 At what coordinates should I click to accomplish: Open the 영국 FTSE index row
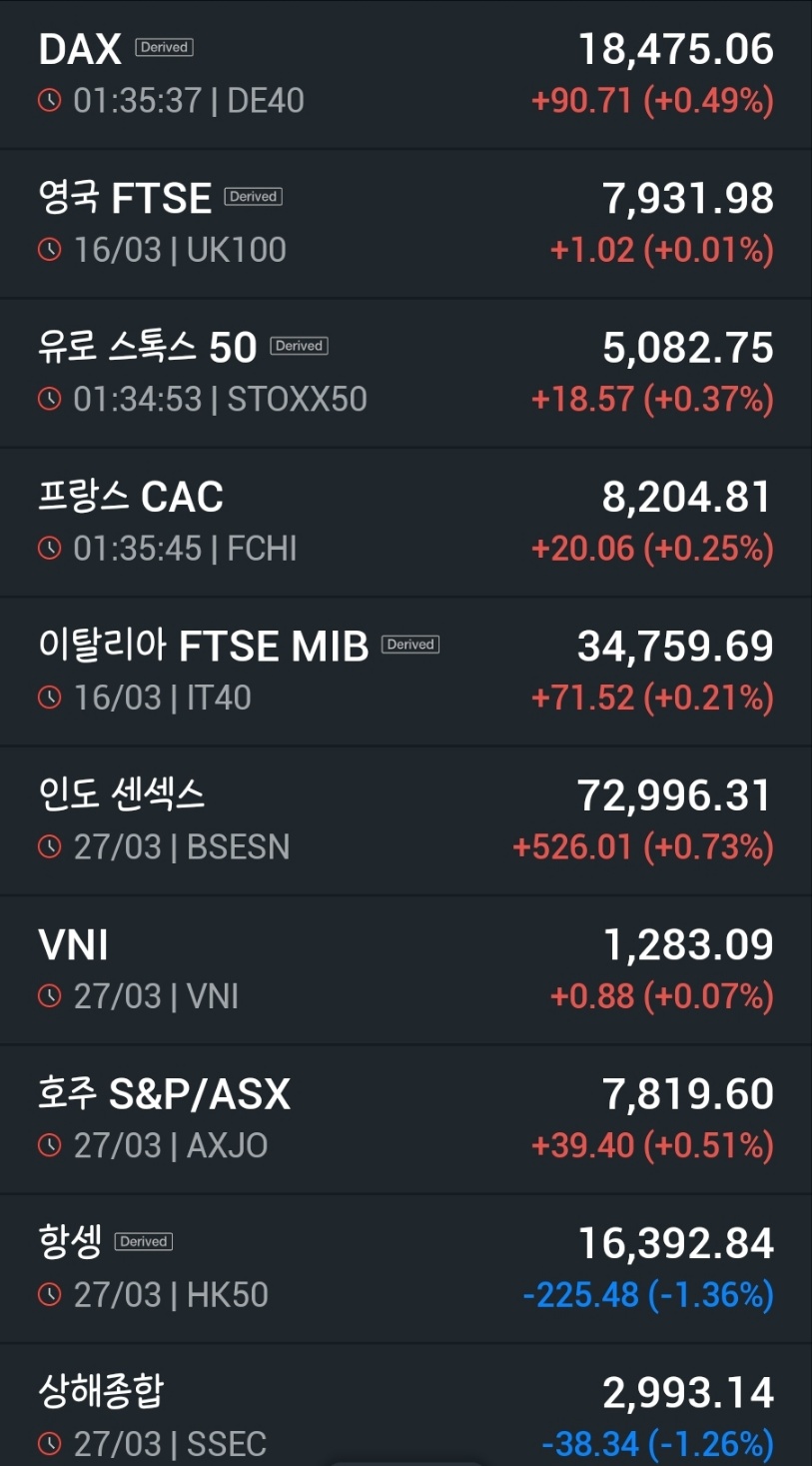(x=406, y=224)
